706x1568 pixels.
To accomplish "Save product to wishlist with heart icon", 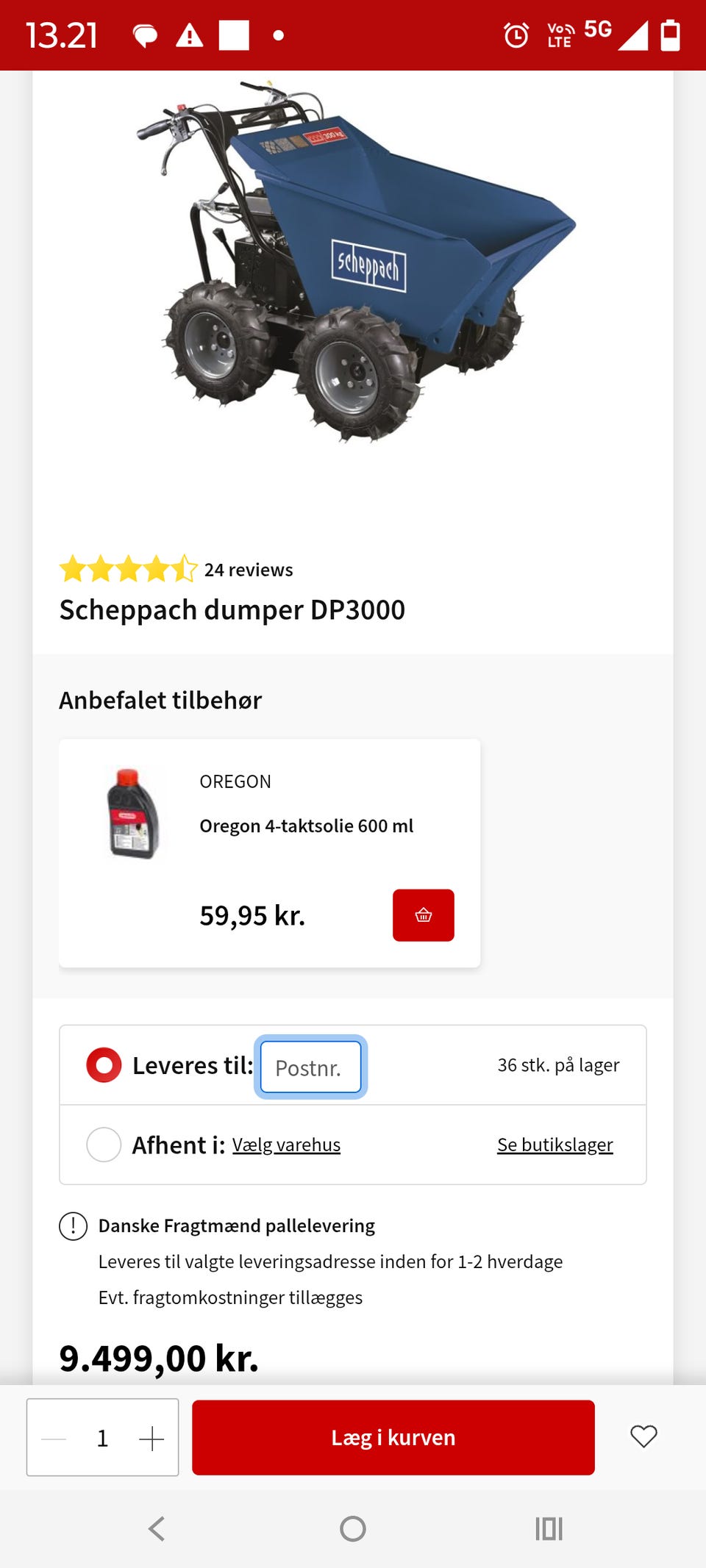I will 643,1436.
